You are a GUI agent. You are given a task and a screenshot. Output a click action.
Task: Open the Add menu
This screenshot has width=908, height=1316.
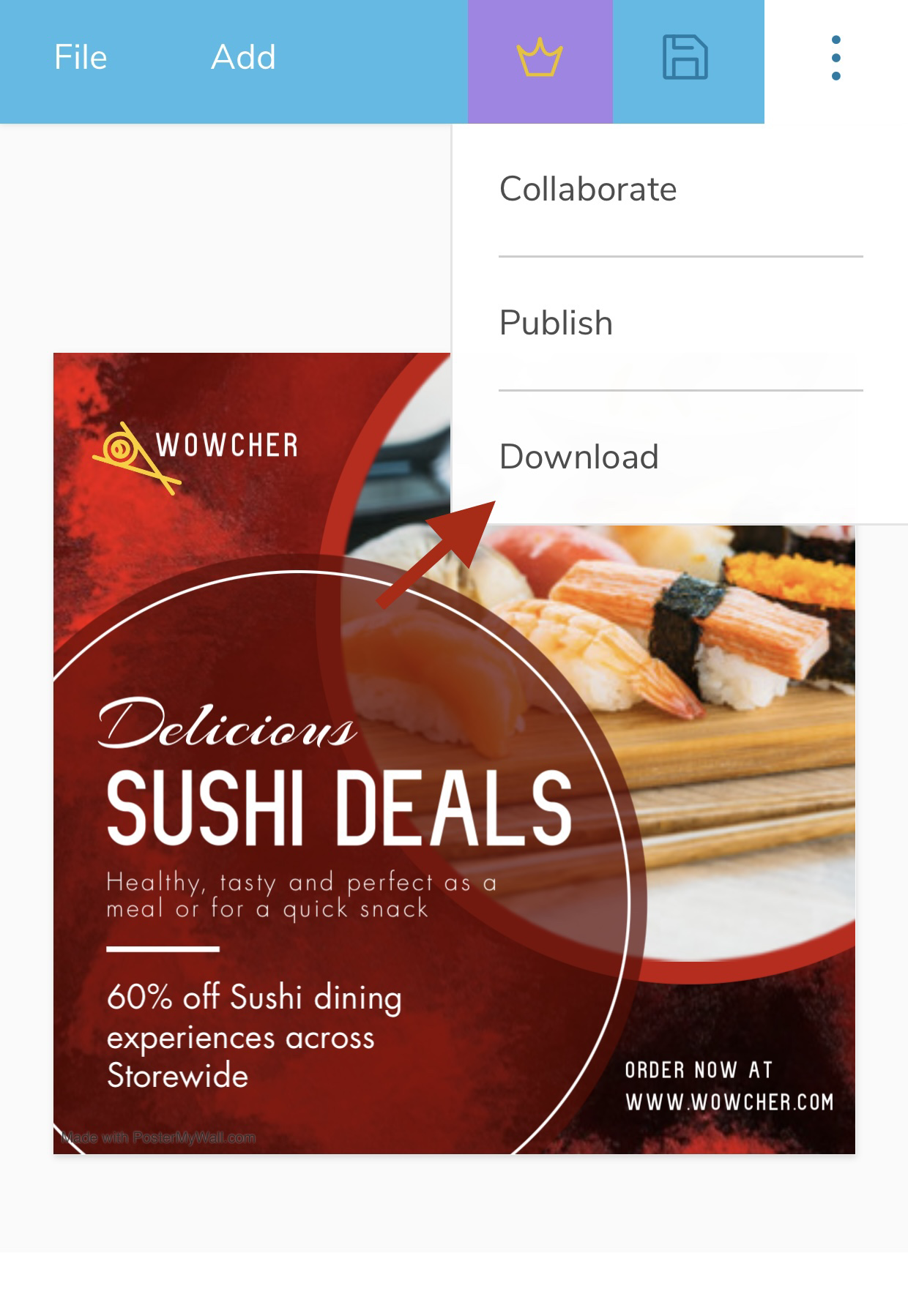(243, 58)
